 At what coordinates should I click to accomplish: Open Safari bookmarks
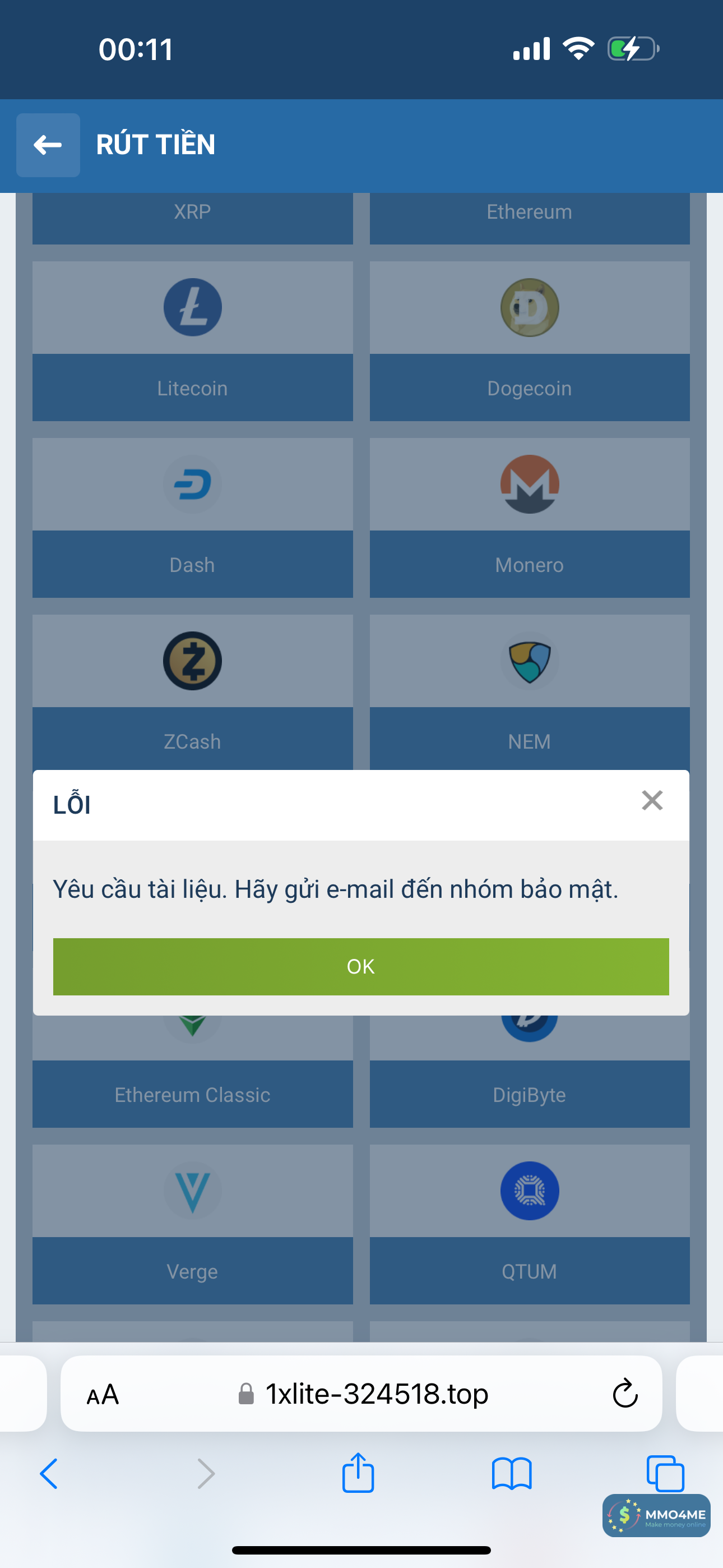511,1474
